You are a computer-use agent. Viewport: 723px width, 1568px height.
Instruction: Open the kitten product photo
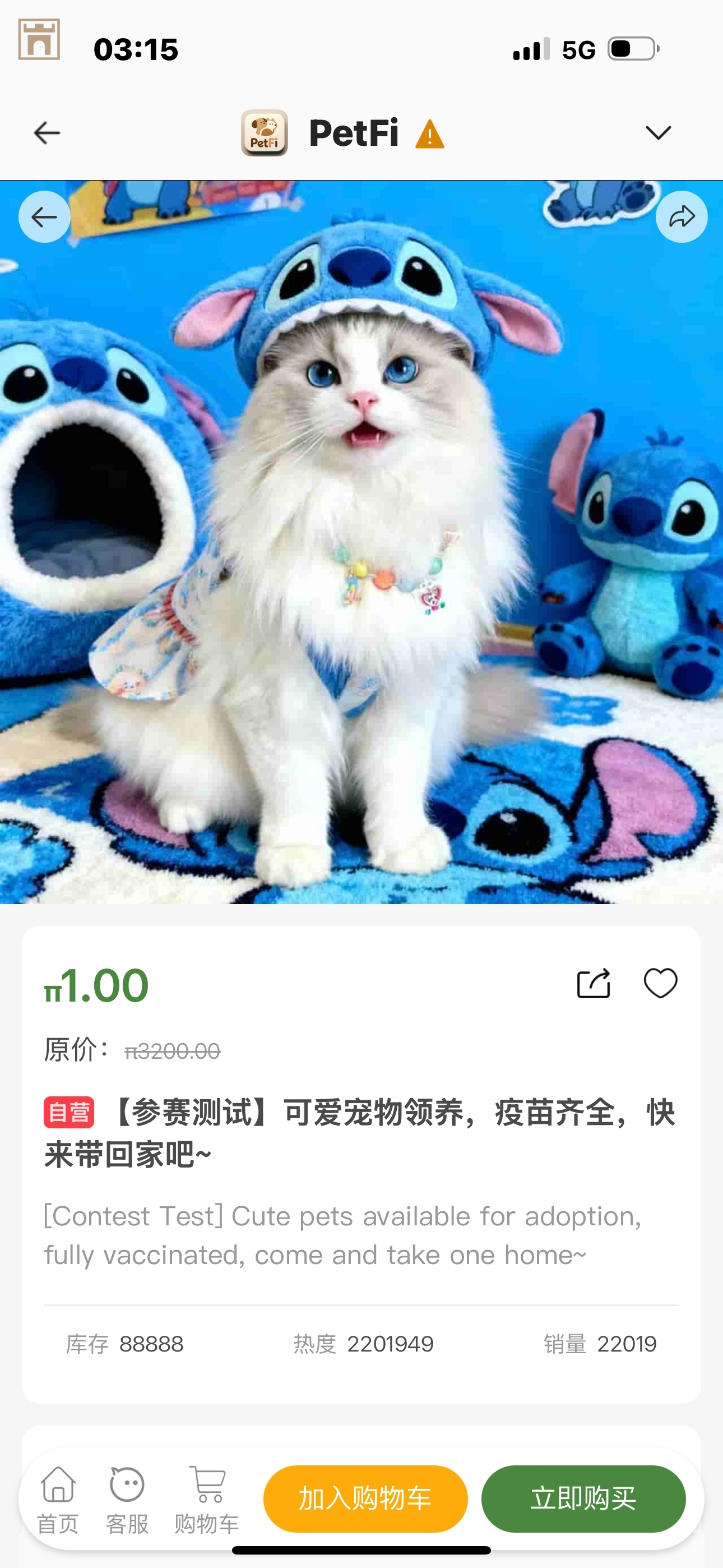tap(361, 542)
